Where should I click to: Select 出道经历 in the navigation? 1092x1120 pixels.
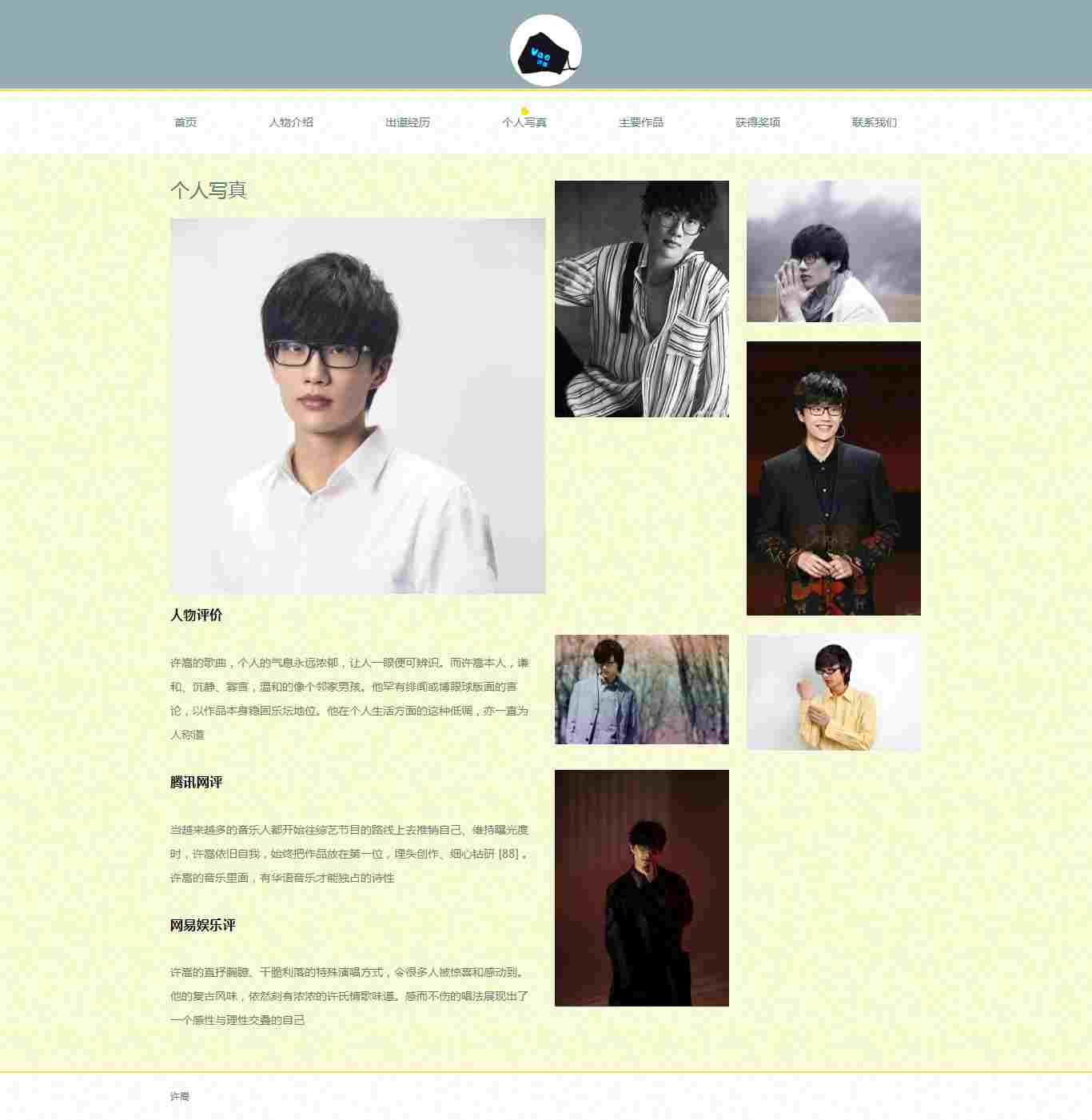point(408,122)
